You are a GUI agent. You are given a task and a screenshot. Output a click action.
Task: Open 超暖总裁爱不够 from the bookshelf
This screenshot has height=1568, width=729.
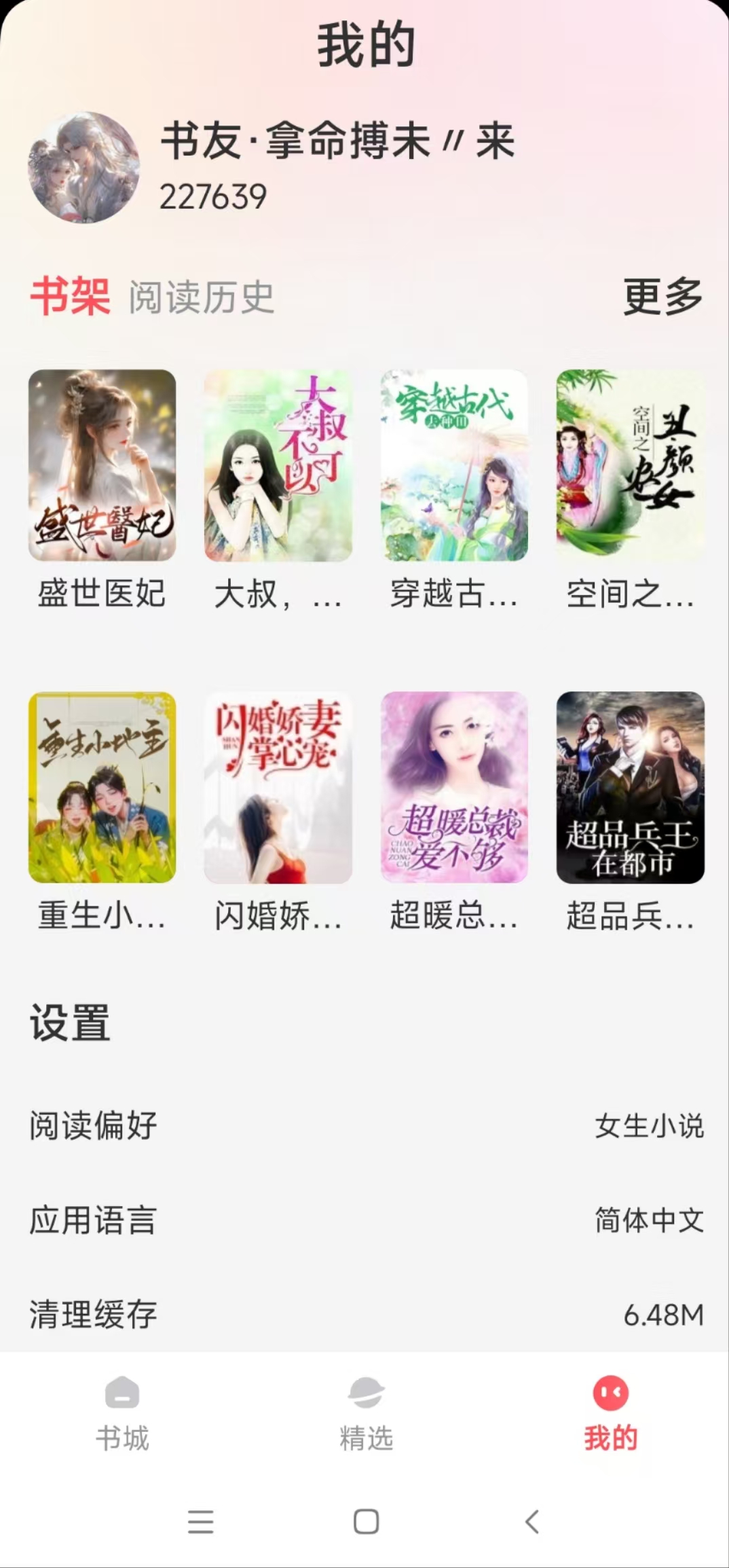pos(454,788)
